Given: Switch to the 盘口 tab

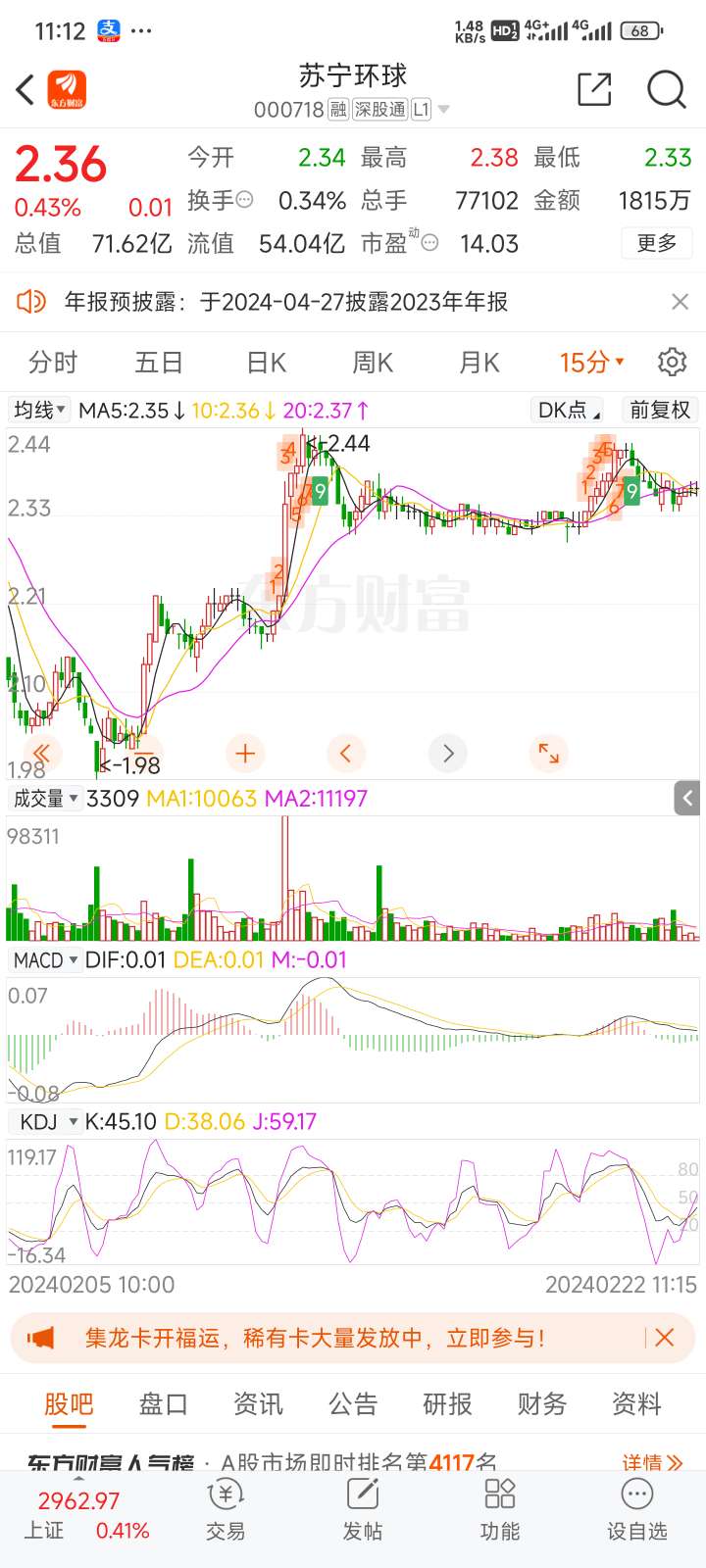Looking at the screenshot, I should click(163, 1403).
